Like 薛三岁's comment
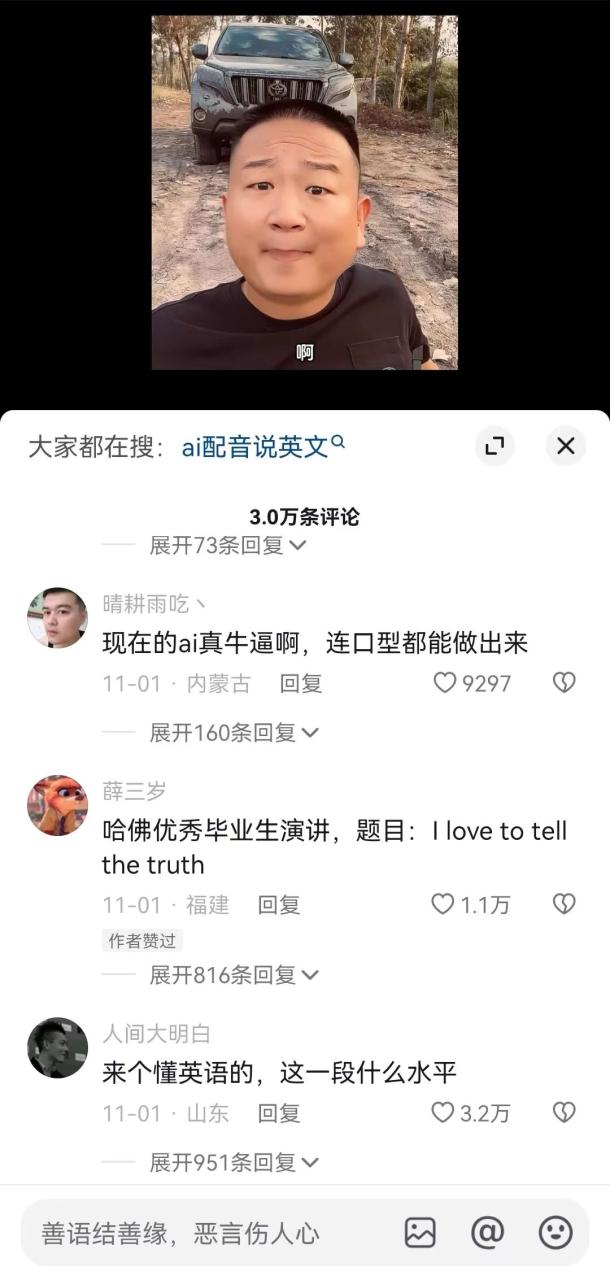 pyautogui.click(x=443, y=905)
